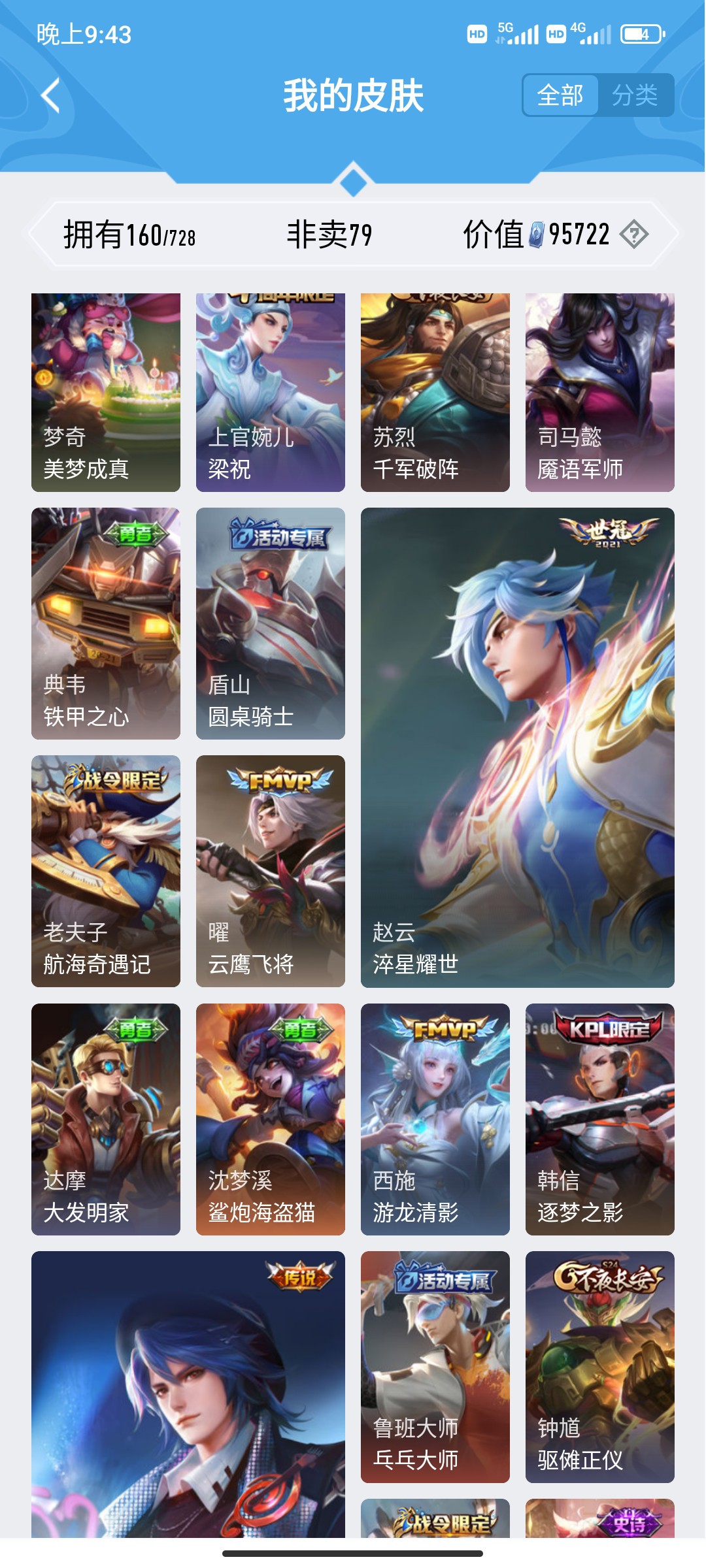706x1568 pixels.
Task: Select the 西施 游龙清影 skin
Action: coord(435,1119)
